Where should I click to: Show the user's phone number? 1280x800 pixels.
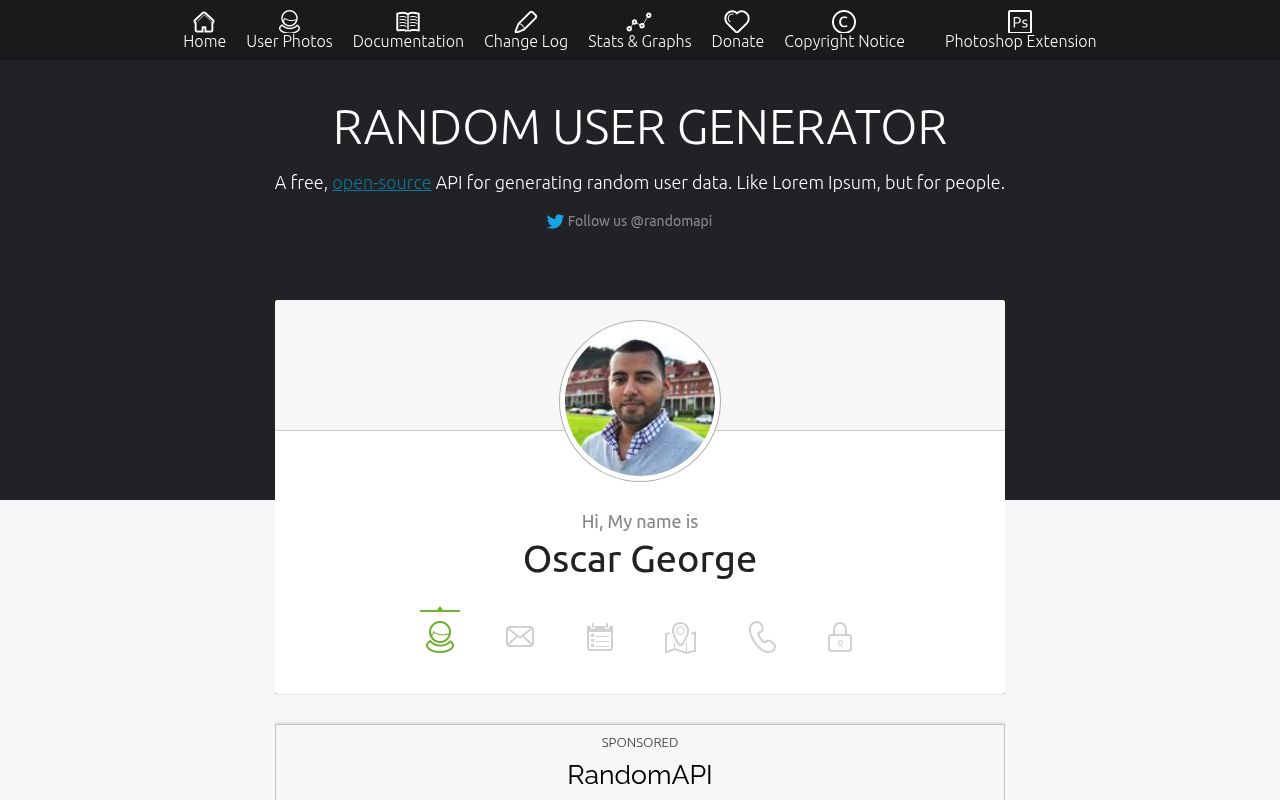point(761,637)
